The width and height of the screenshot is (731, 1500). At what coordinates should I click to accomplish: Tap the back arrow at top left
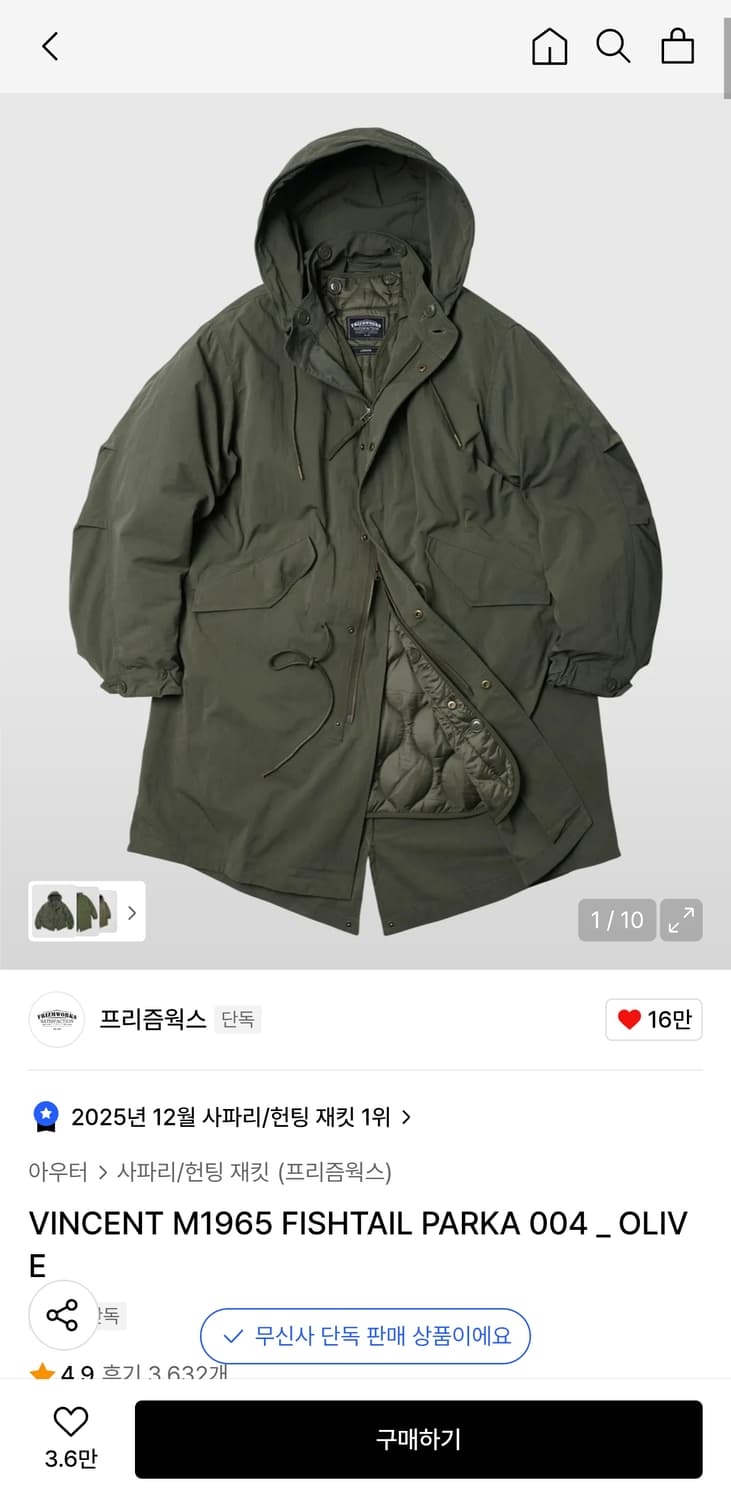pos(50,46)
